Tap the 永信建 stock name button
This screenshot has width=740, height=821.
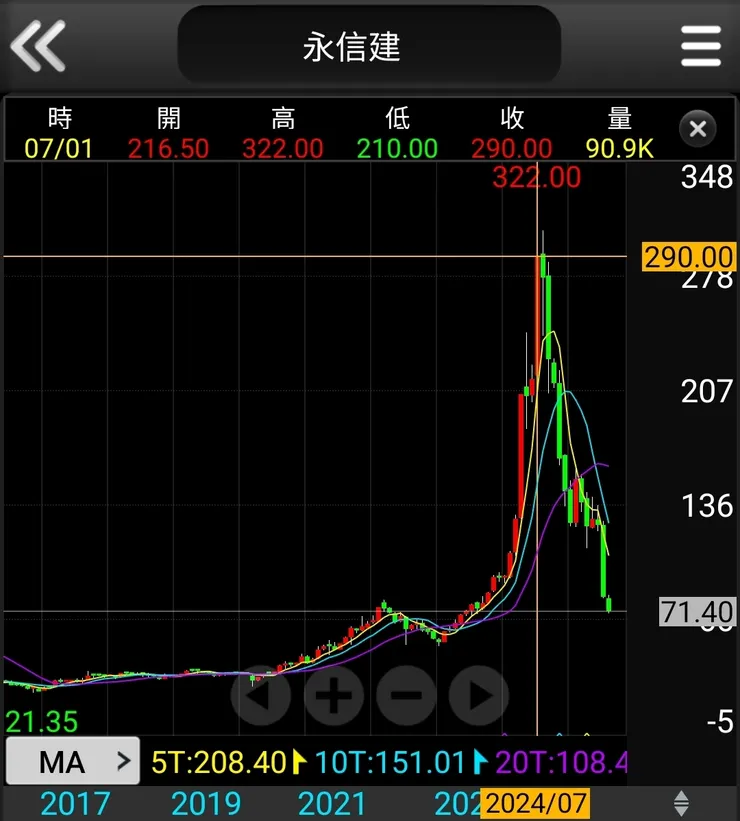tap(368, 46)
